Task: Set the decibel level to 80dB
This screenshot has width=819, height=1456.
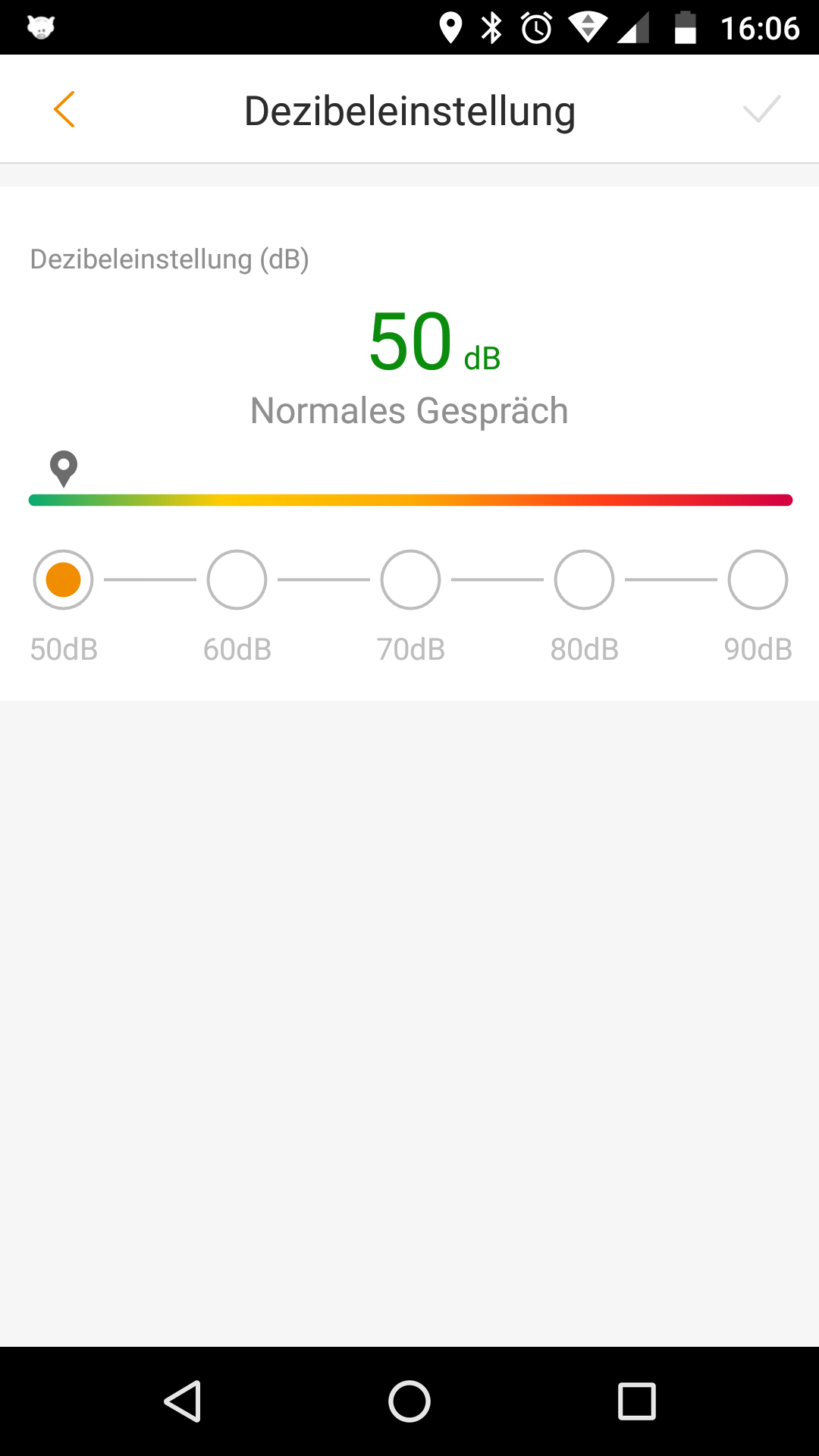Action: tap(585, 580)
